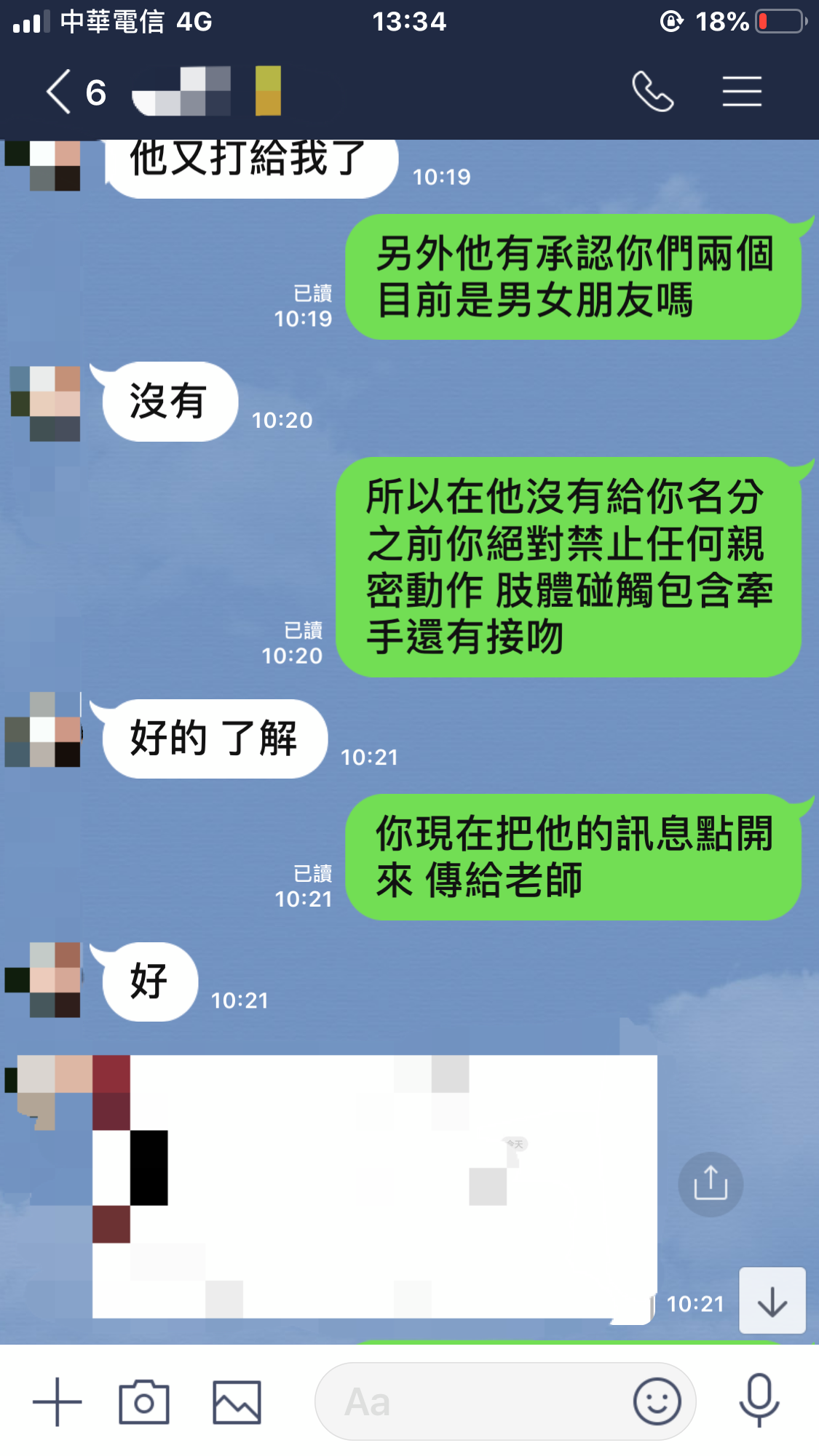The width and height of the screenshot is (819, 1456).
Task: Share the image sent at 10:21
Action: (x=710, y=1184)
